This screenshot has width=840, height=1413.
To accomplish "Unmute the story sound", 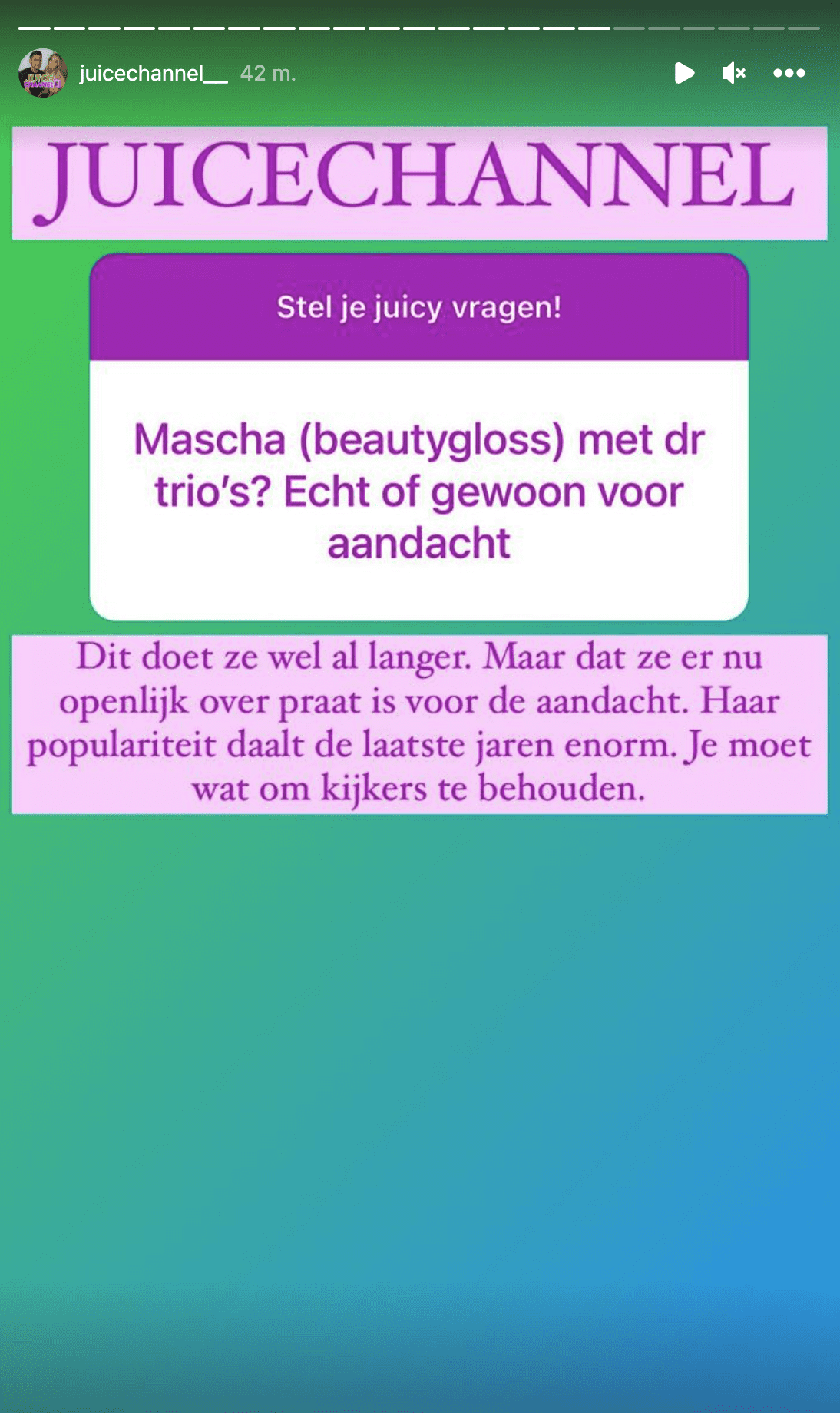I will [x=734, y=73].
